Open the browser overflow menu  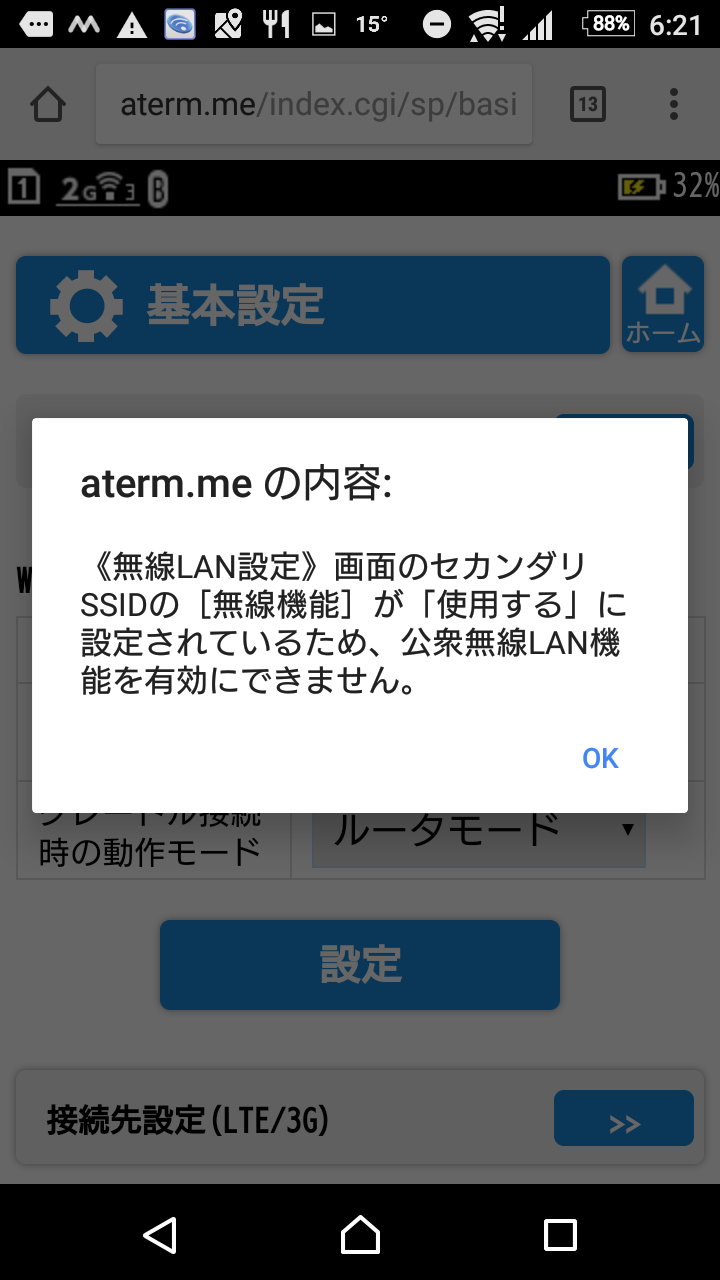(674, 104)
